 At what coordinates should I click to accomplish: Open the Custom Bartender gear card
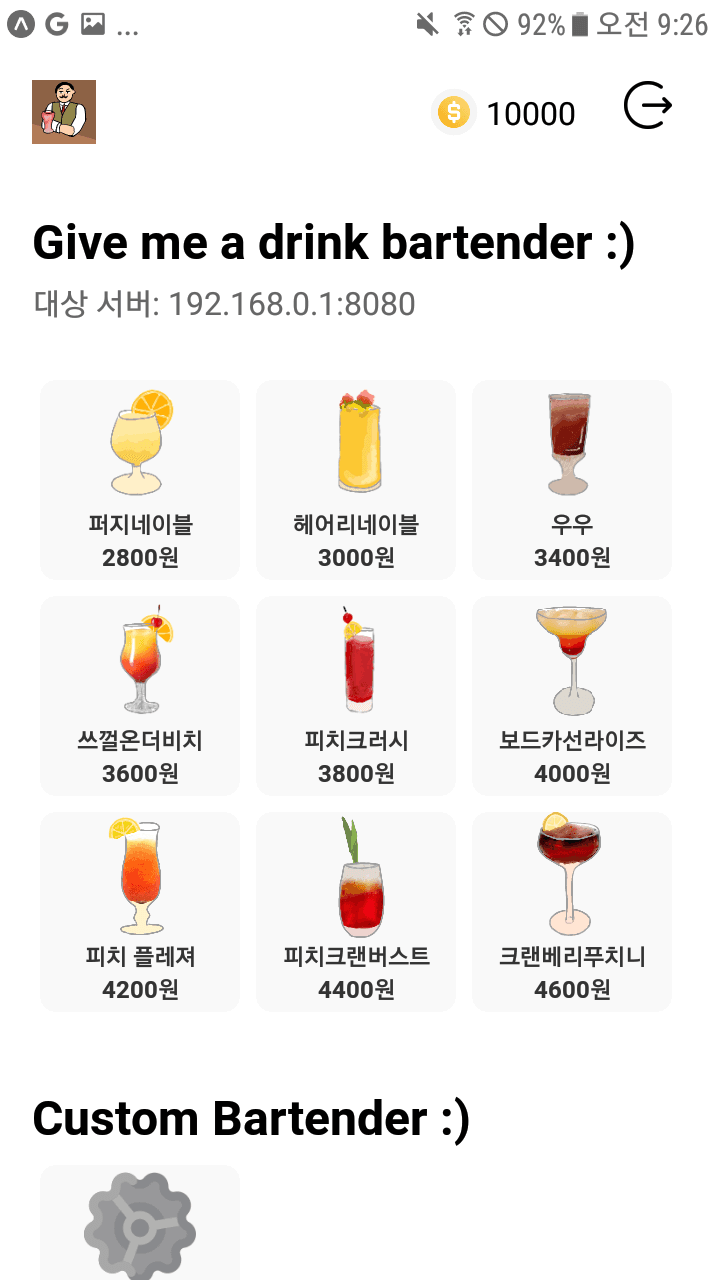[x=140, y=1225]
